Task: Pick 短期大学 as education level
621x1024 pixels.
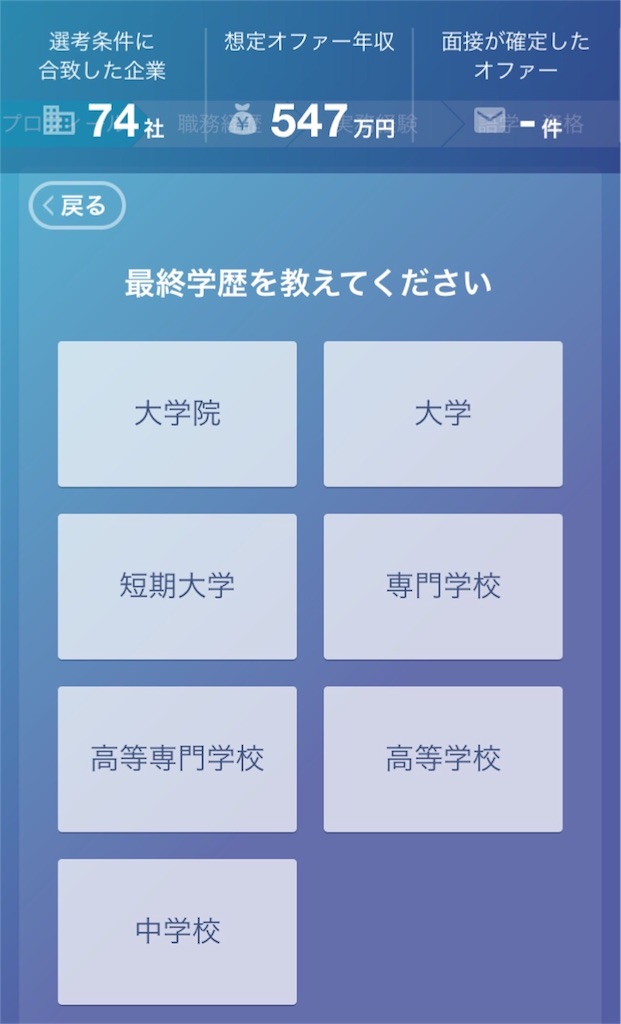Action: pyautogui.click(x=177, y=586)
